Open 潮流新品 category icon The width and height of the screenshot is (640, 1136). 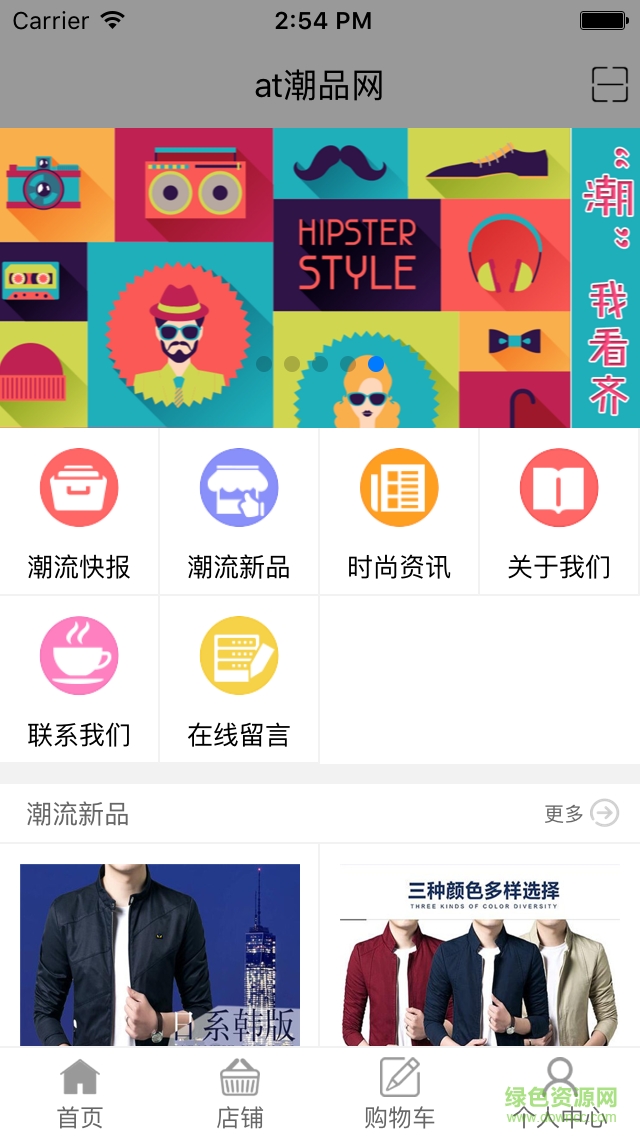(239, 489)
